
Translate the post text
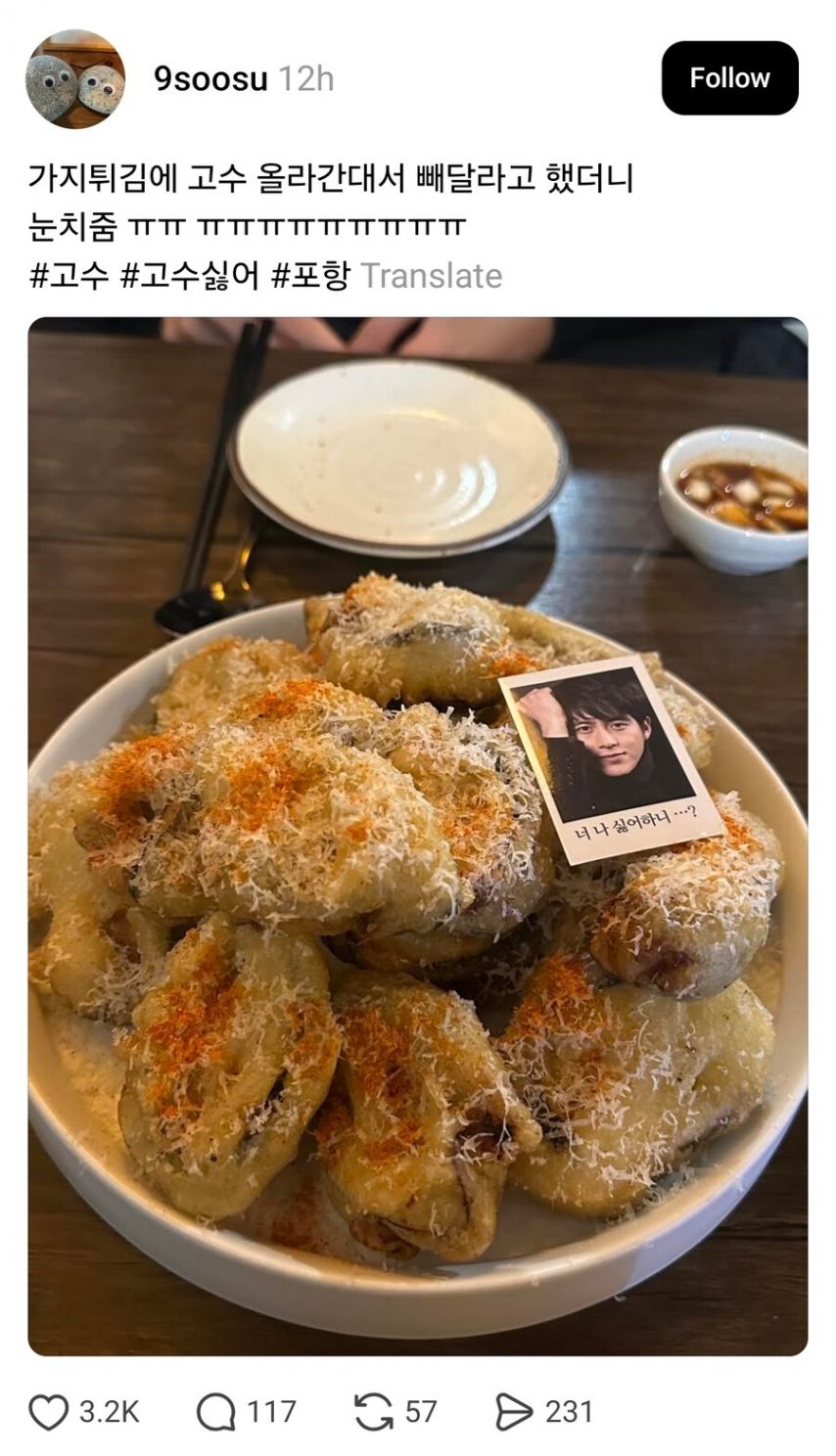tap(431, 276)
